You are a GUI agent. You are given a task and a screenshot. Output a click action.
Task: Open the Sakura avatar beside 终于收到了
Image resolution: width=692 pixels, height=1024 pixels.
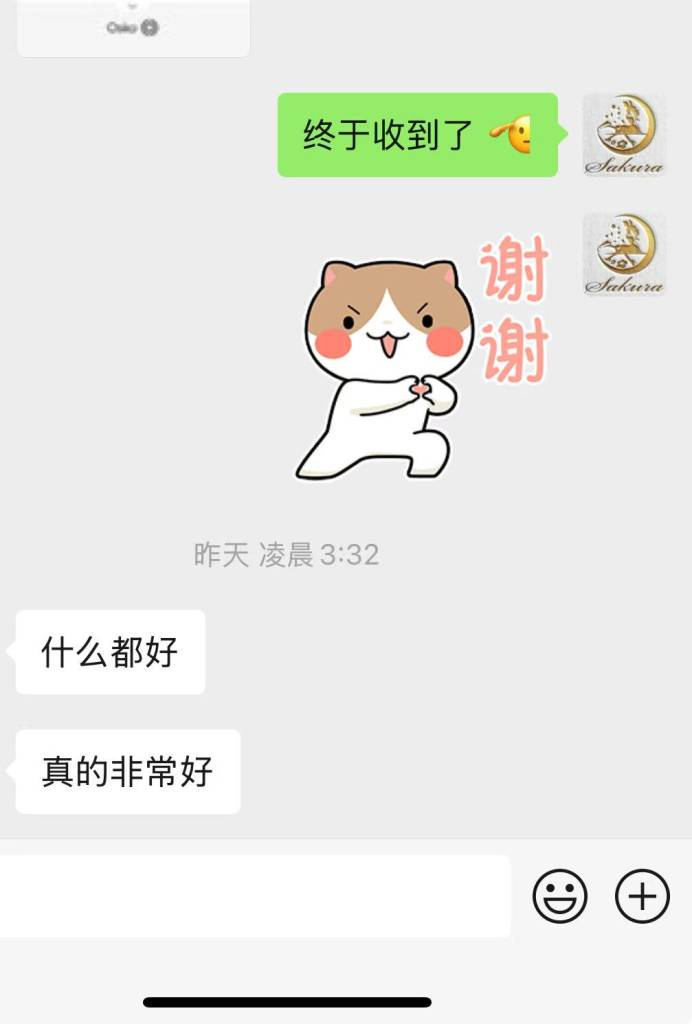624,135
